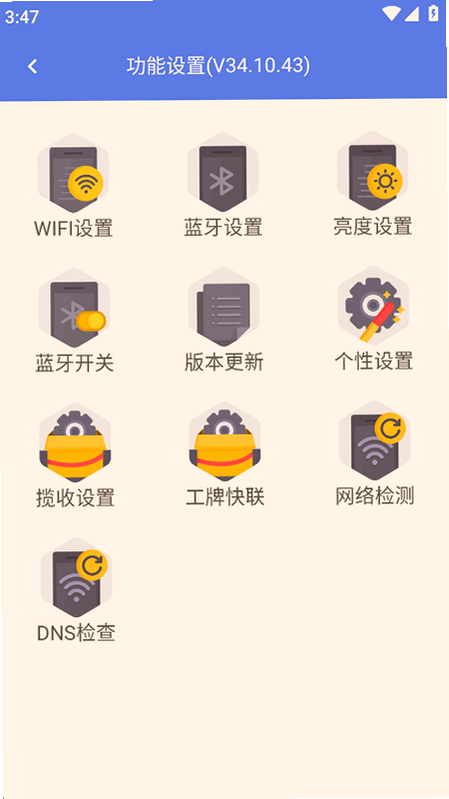
Task: Open 蓝牙设置
Action: pos(223,185)
